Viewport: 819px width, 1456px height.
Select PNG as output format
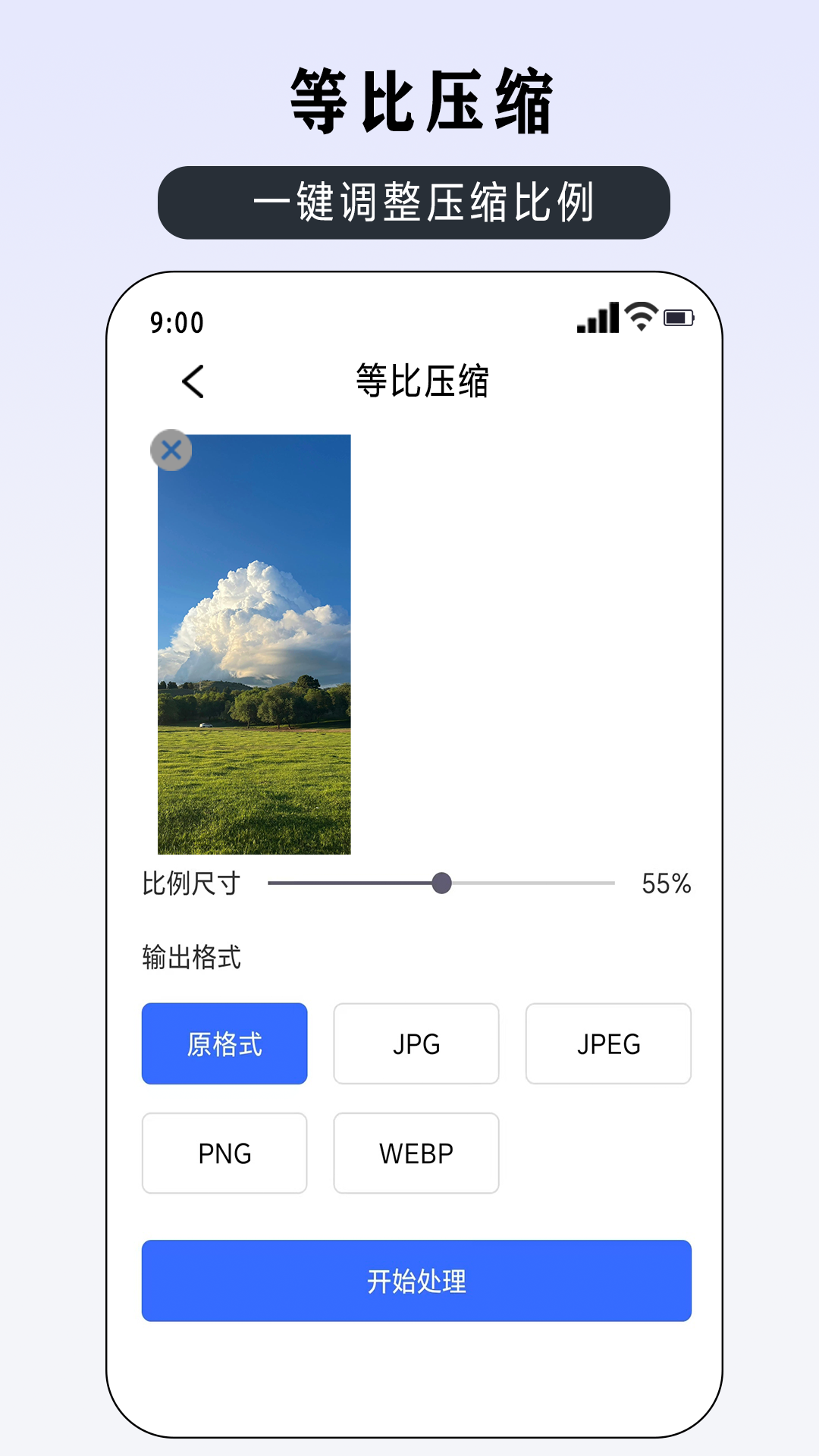(x=224, y=1153)
